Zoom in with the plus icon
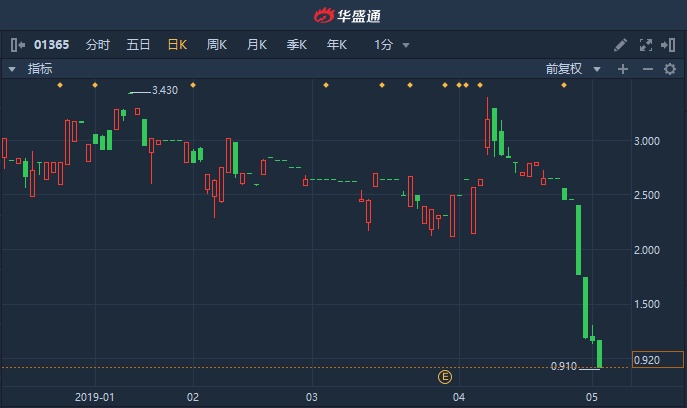687x408 pixels. pos(623,69)
